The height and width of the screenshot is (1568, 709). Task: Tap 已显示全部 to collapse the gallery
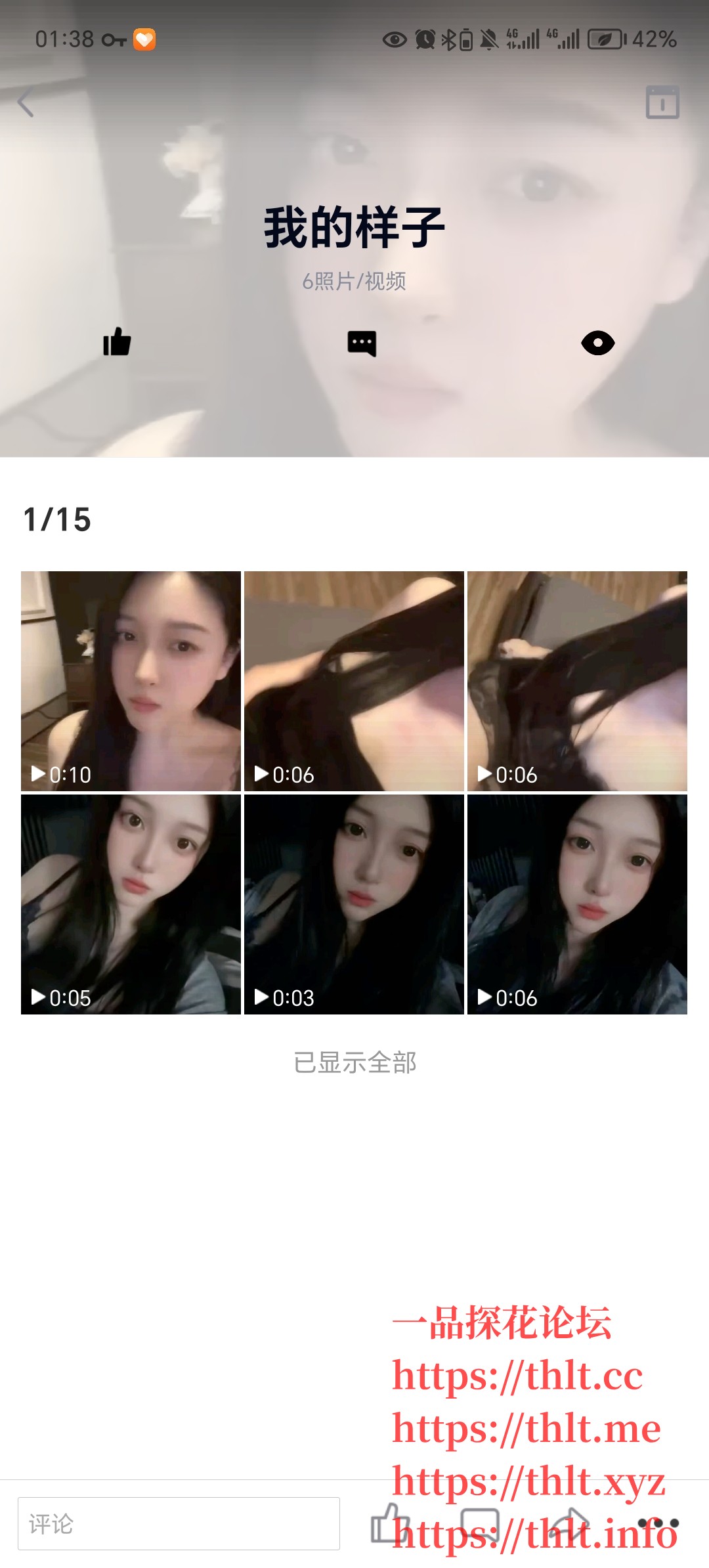[354, 1059]
